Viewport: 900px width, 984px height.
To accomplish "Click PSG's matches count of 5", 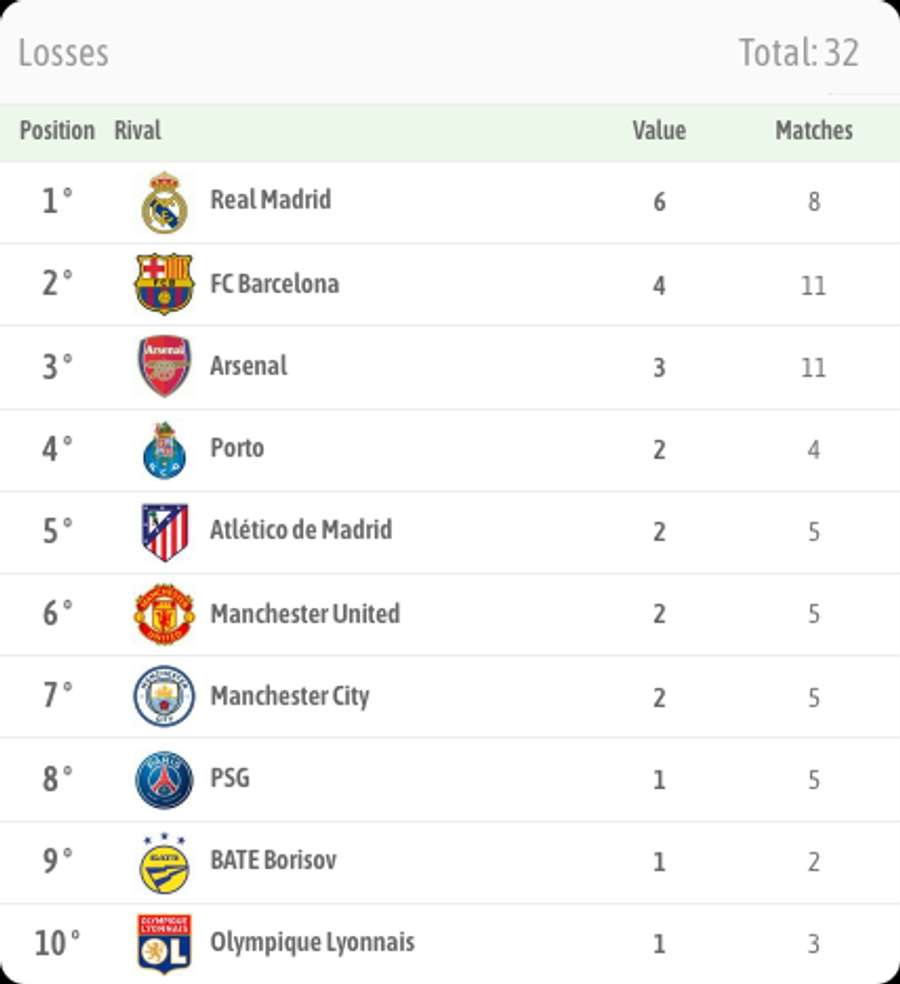I will tap(814, 778).
